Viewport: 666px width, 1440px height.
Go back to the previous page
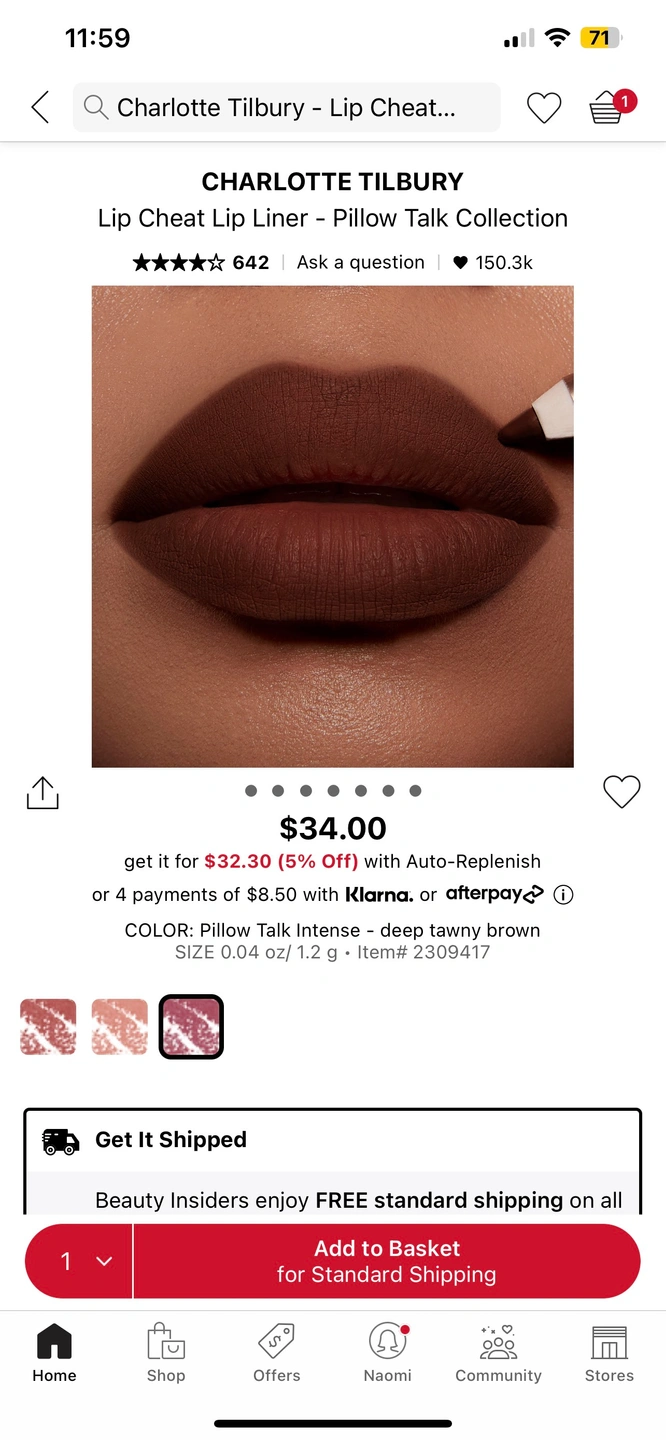point(40,107)
